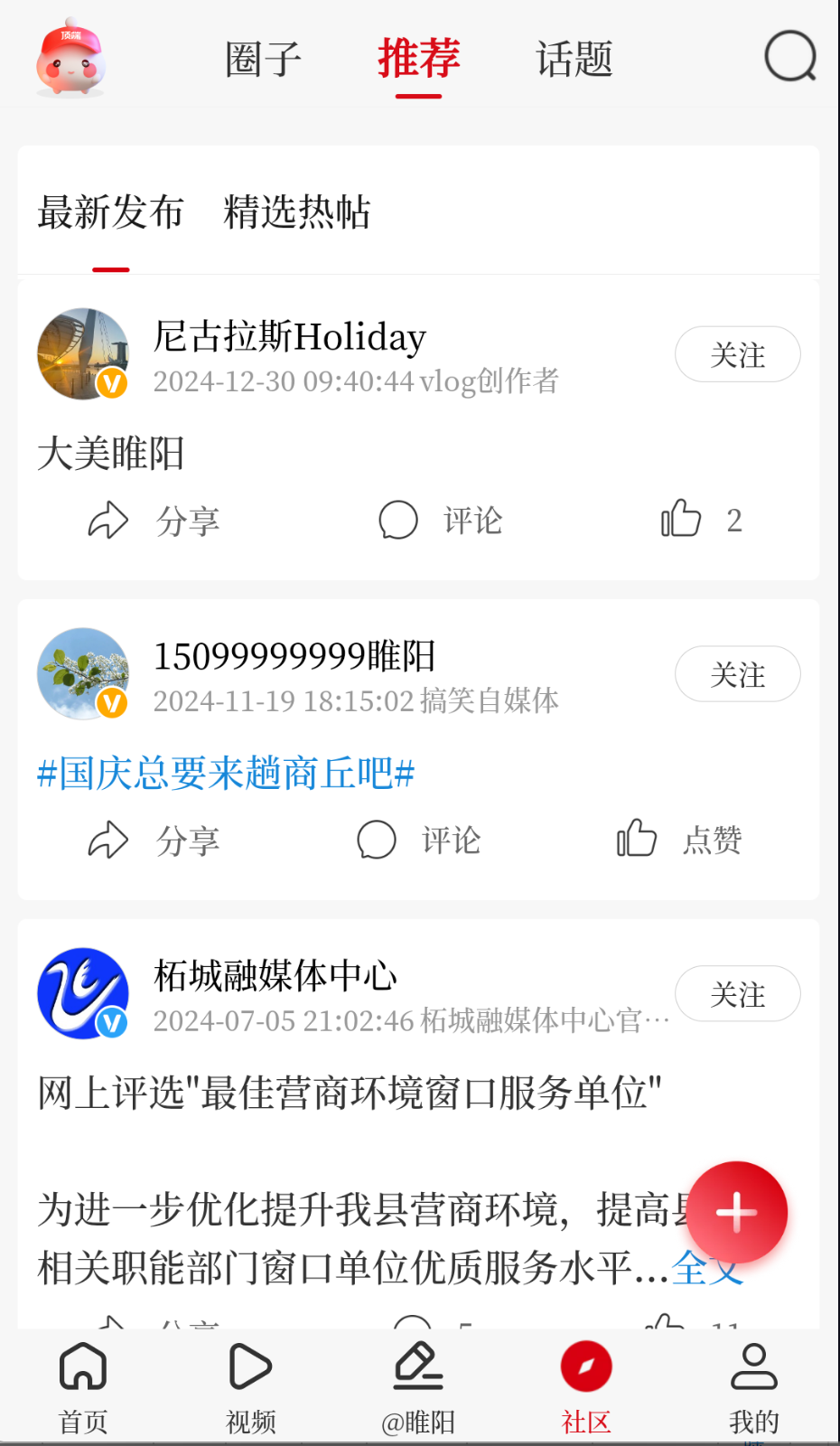The image size is (840, 1446).
Task: Switch to the 话题 tab
Action: 574,60
